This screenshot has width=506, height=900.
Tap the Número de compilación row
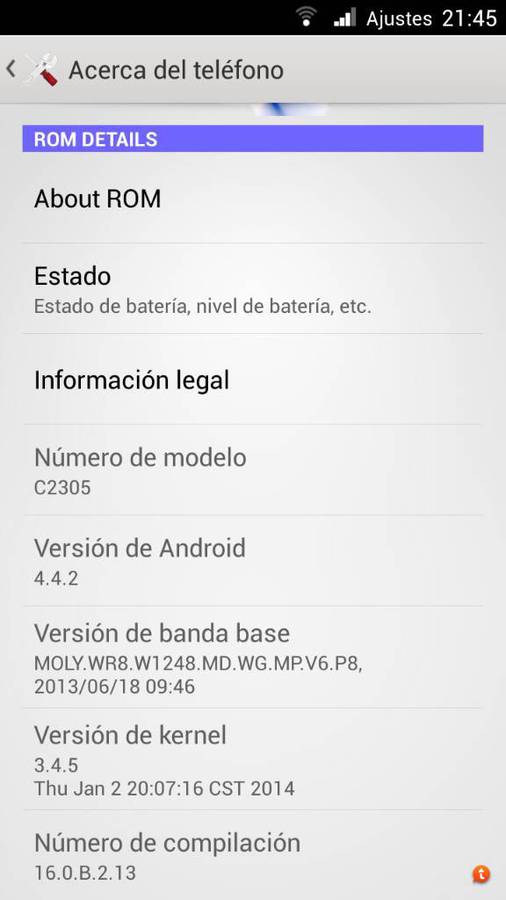253,855
